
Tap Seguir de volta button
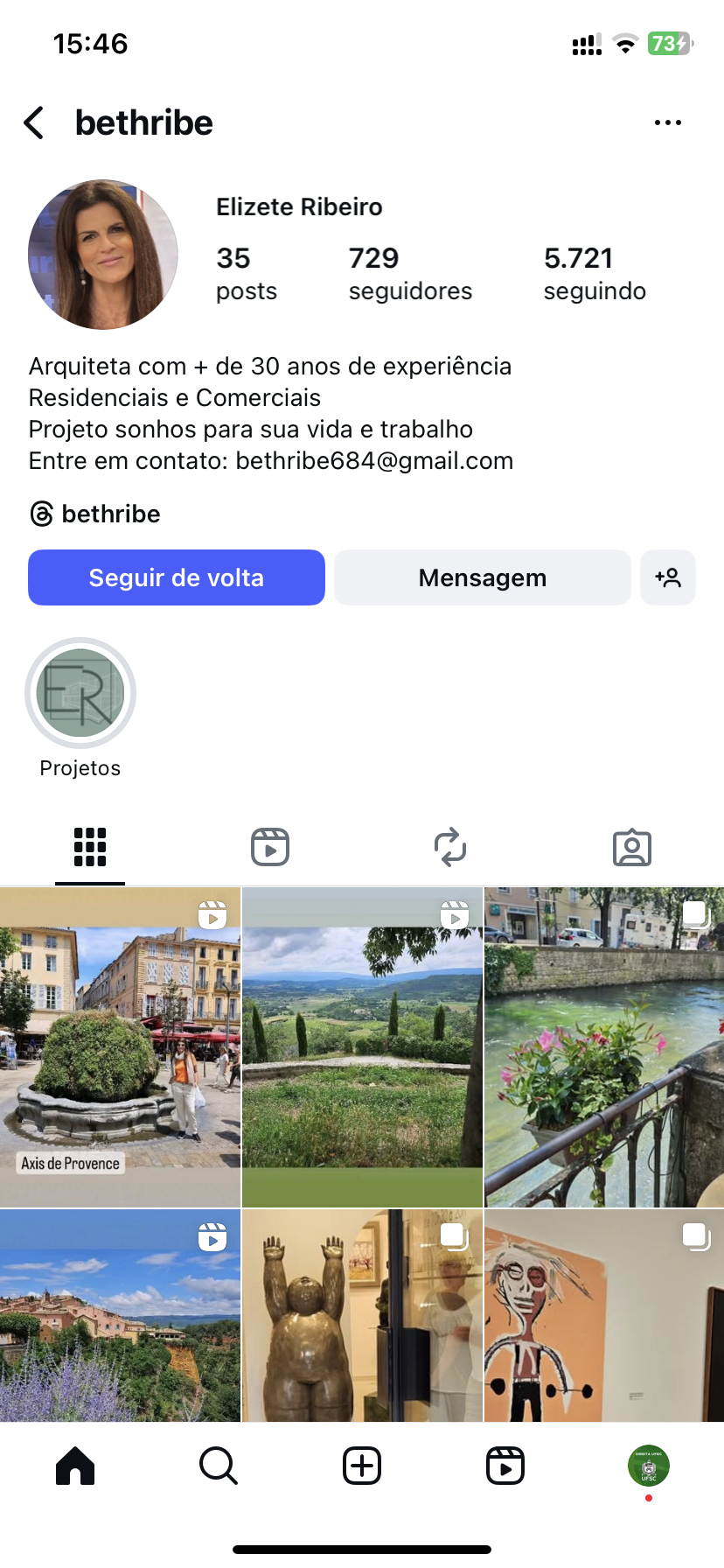pos(177,577)
